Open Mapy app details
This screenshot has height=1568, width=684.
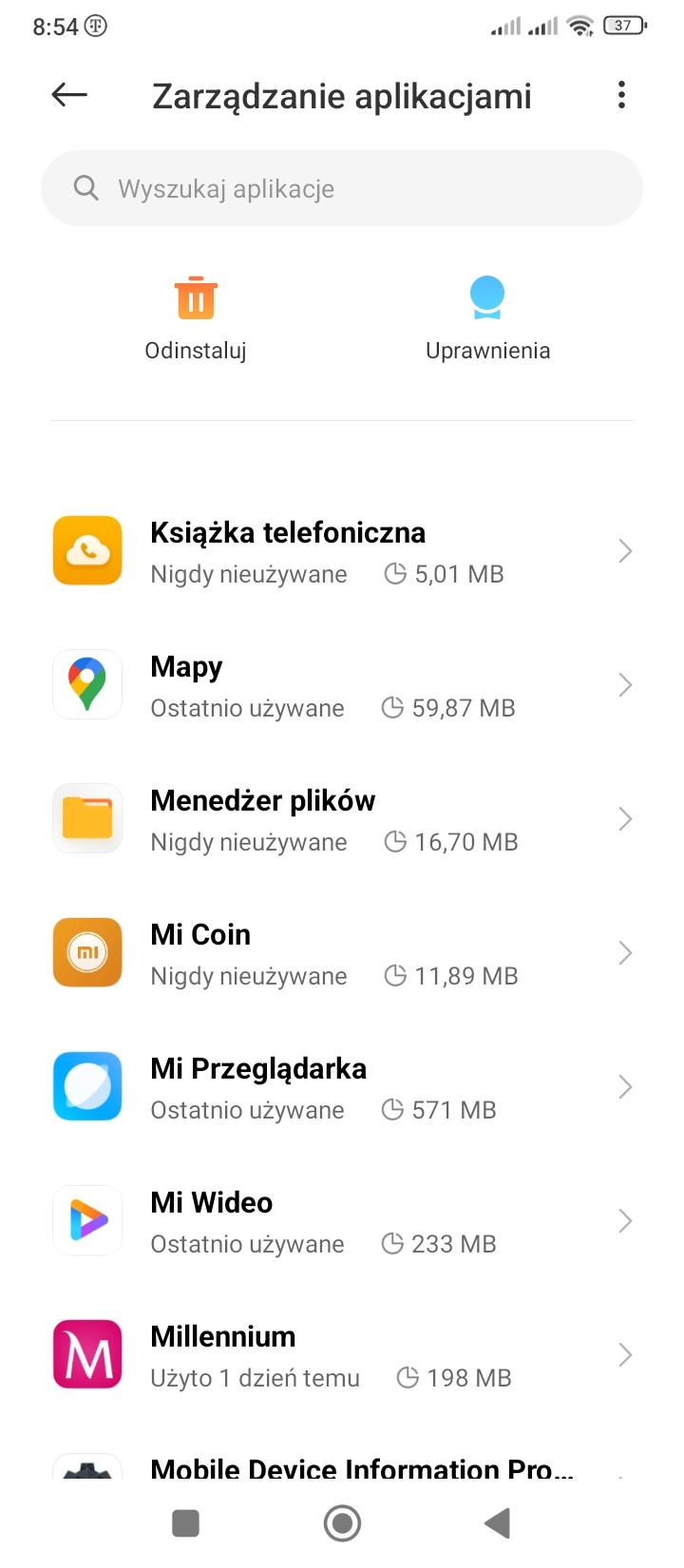342,685
